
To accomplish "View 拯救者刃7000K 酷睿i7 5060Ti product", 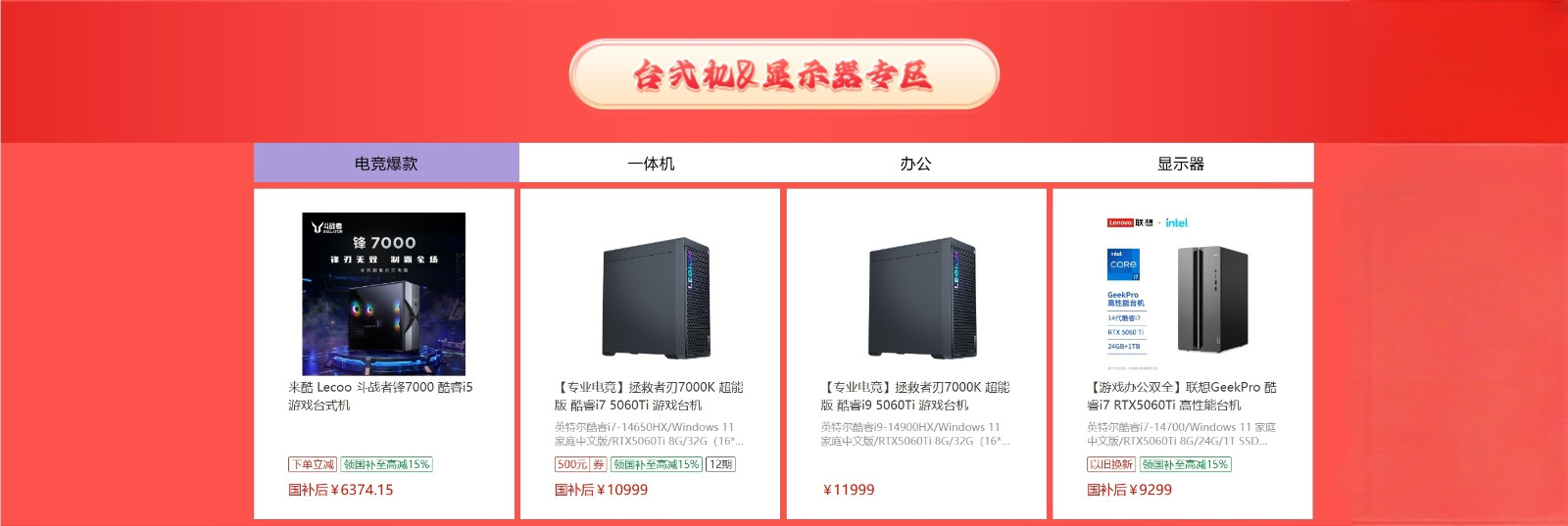I will pos(650,353).
